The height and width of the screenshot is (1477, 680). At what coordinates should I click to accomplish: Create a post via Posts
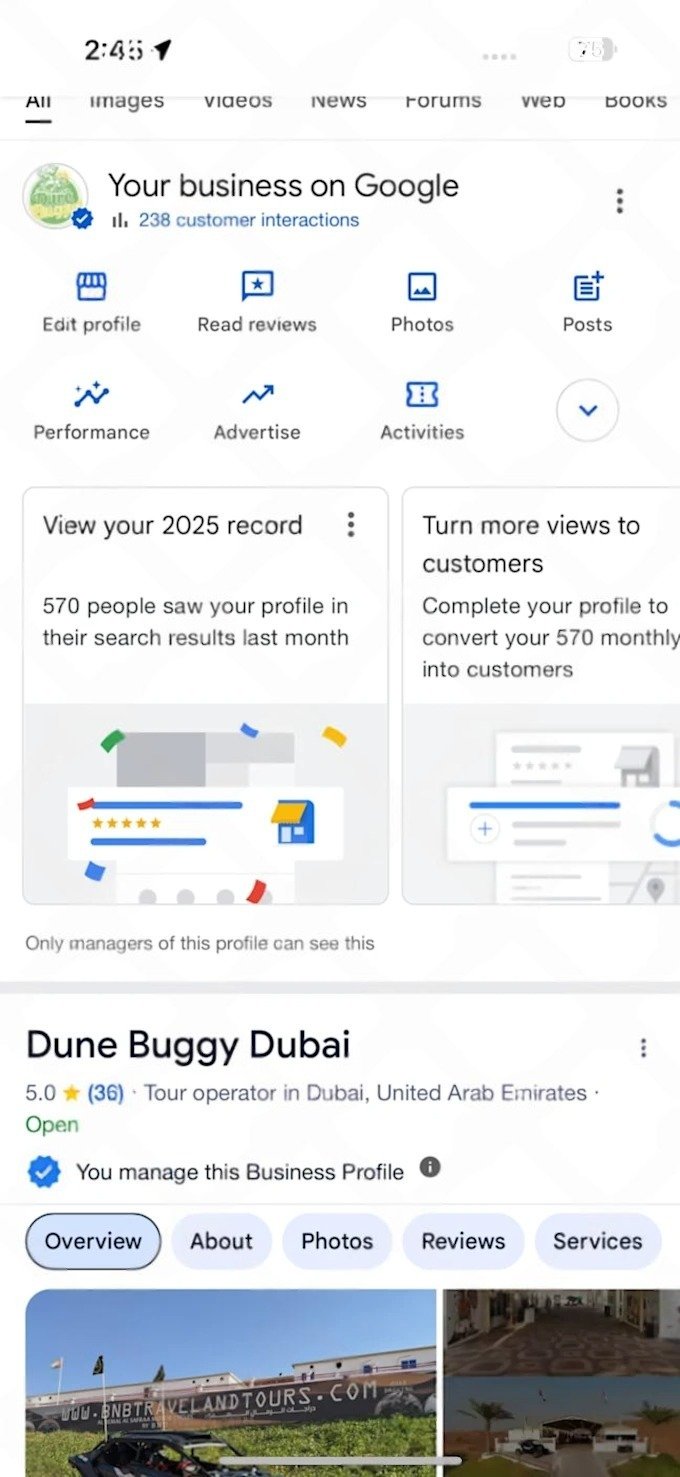(x=587, y=303)
